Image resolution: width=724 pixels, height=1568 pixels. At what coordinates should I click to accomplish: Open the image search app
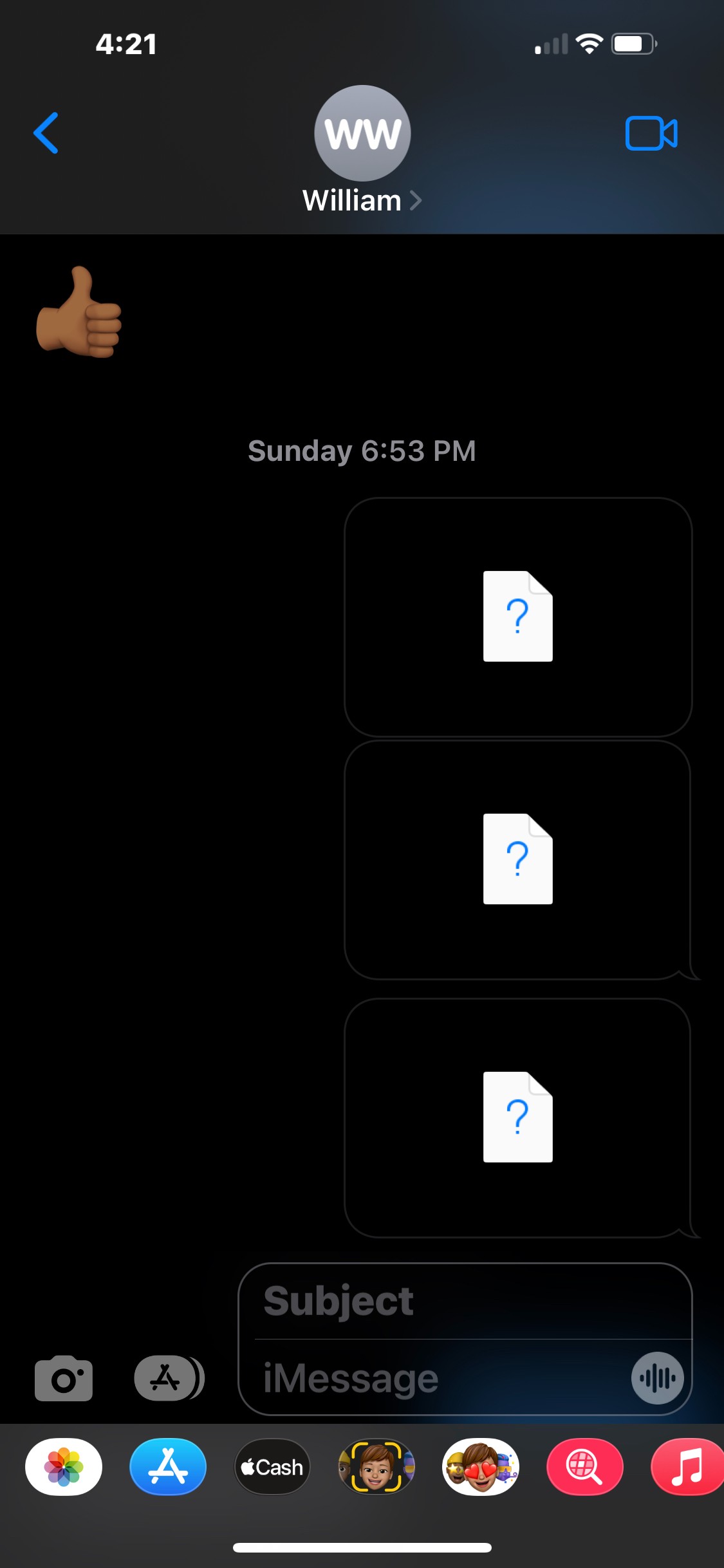(584, 1467)
